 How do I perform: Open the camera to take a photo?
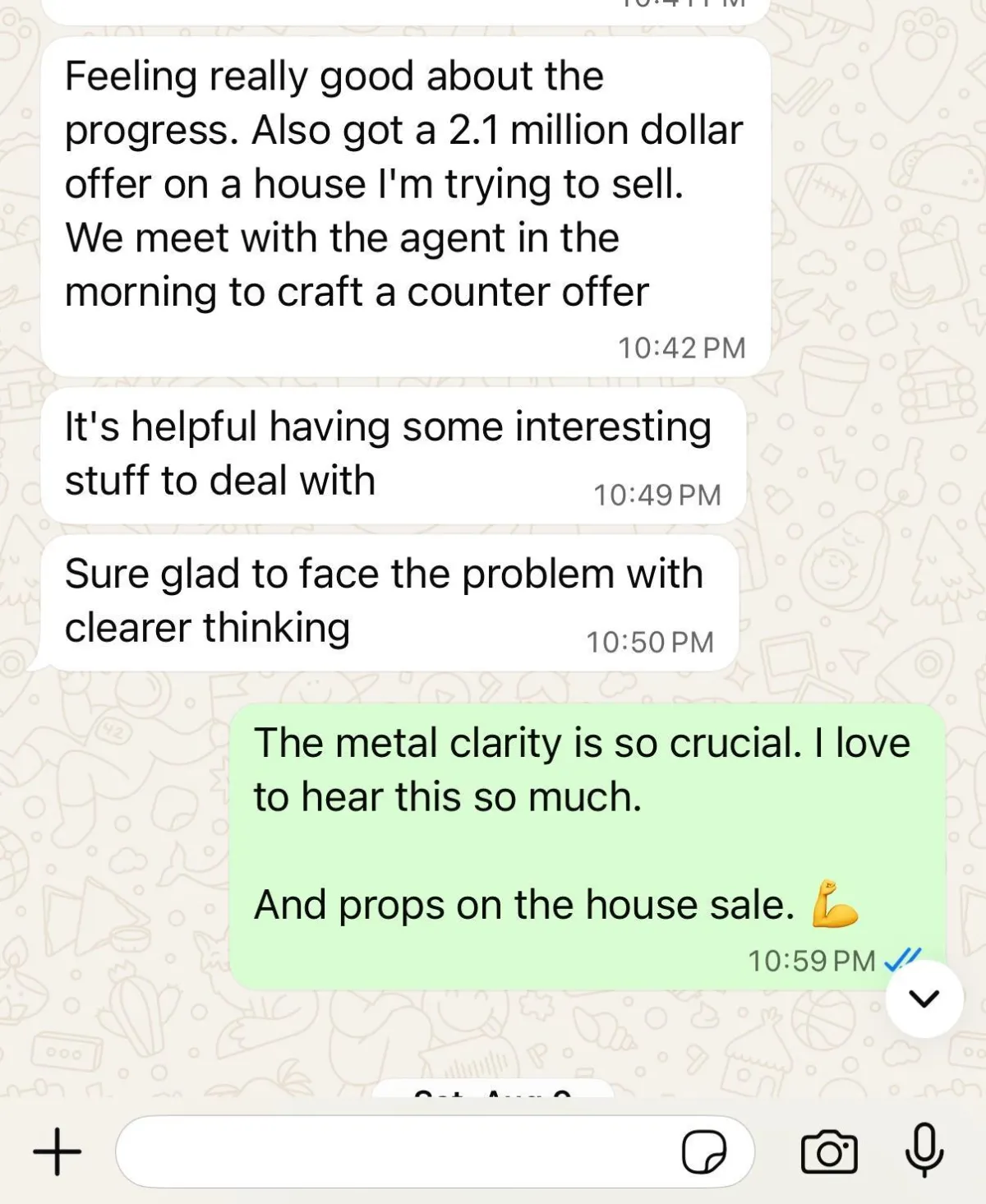[x=828, y=1152]
